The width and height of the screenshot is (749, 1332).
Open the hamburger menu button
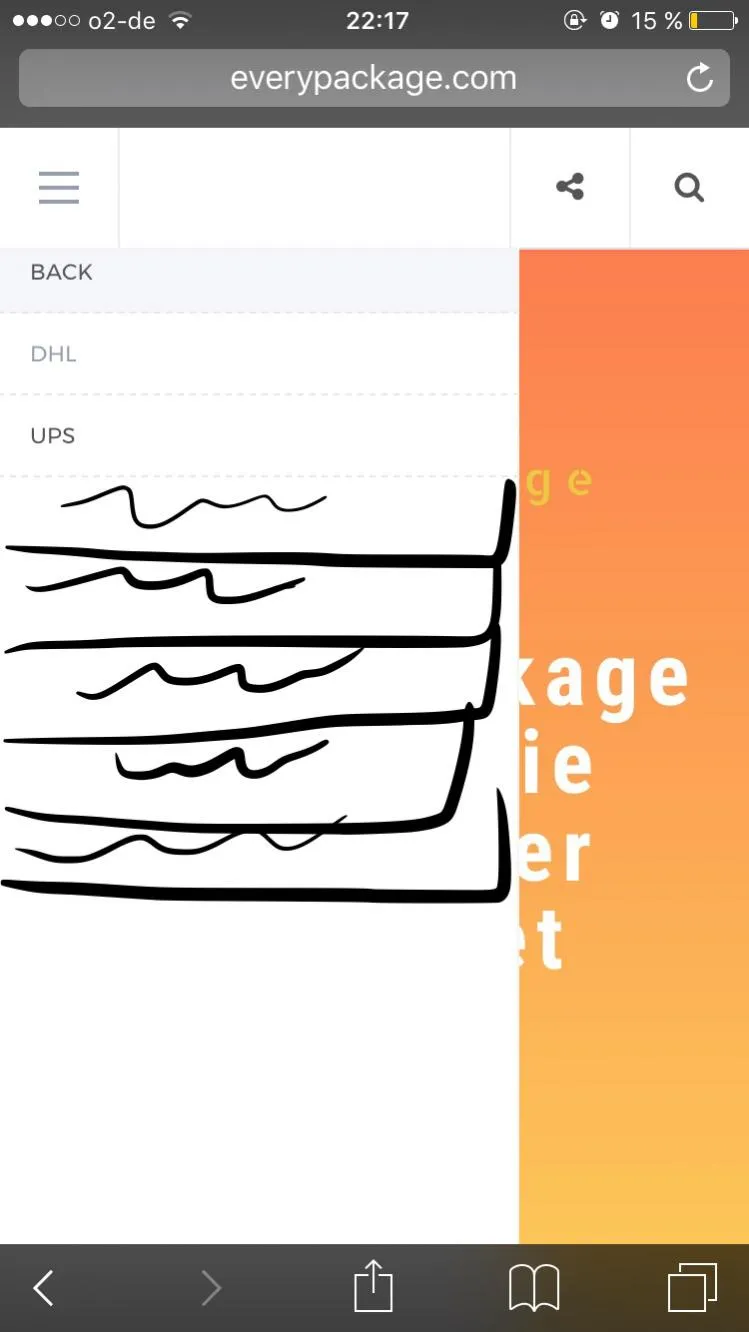59,187
